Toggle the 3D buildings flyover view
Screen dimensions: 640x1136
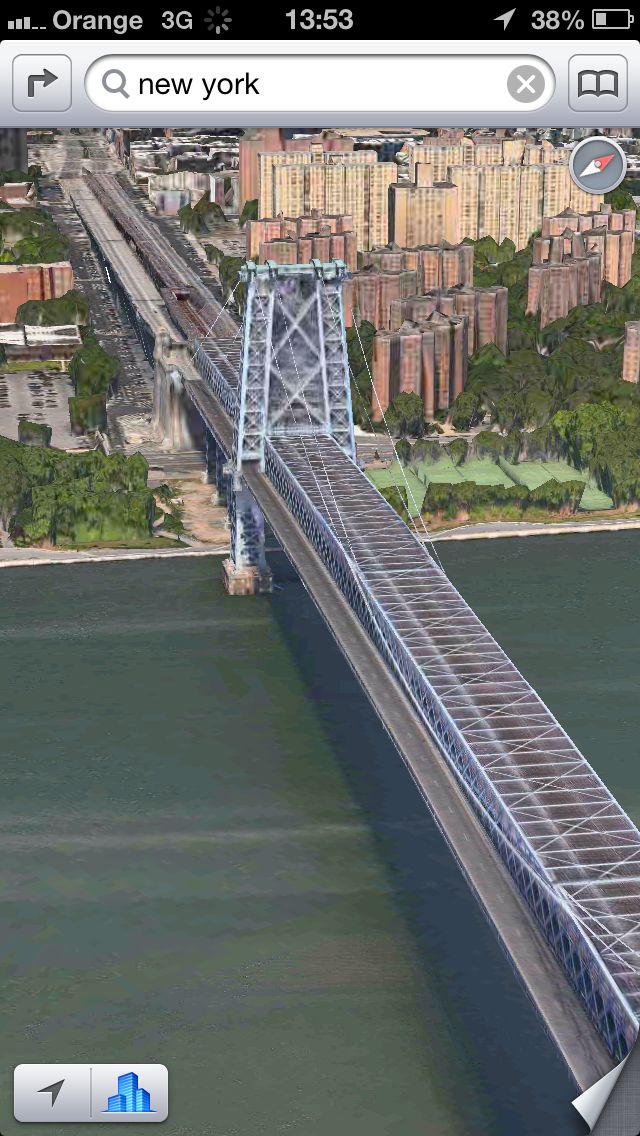pos(130,1093)
